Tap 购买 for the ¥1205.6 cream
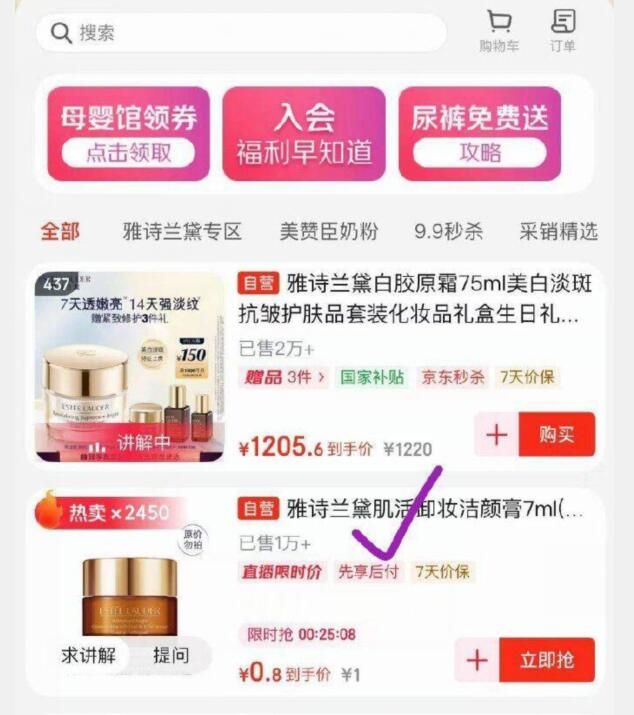This screenshot has height=715, width=634. [x=557, y=435]
